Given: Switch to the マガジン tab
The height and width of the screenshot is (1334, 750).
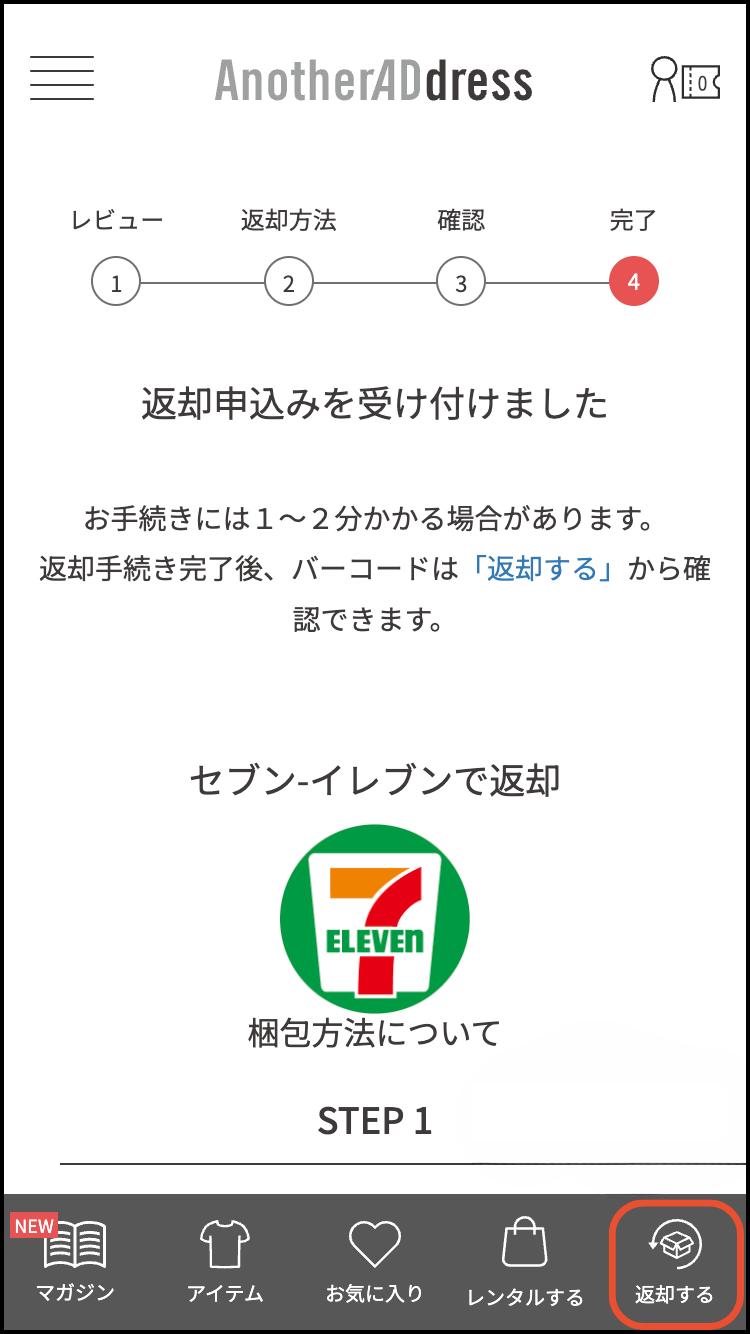Looking at the screenshot, I should tap(75, 1260).
